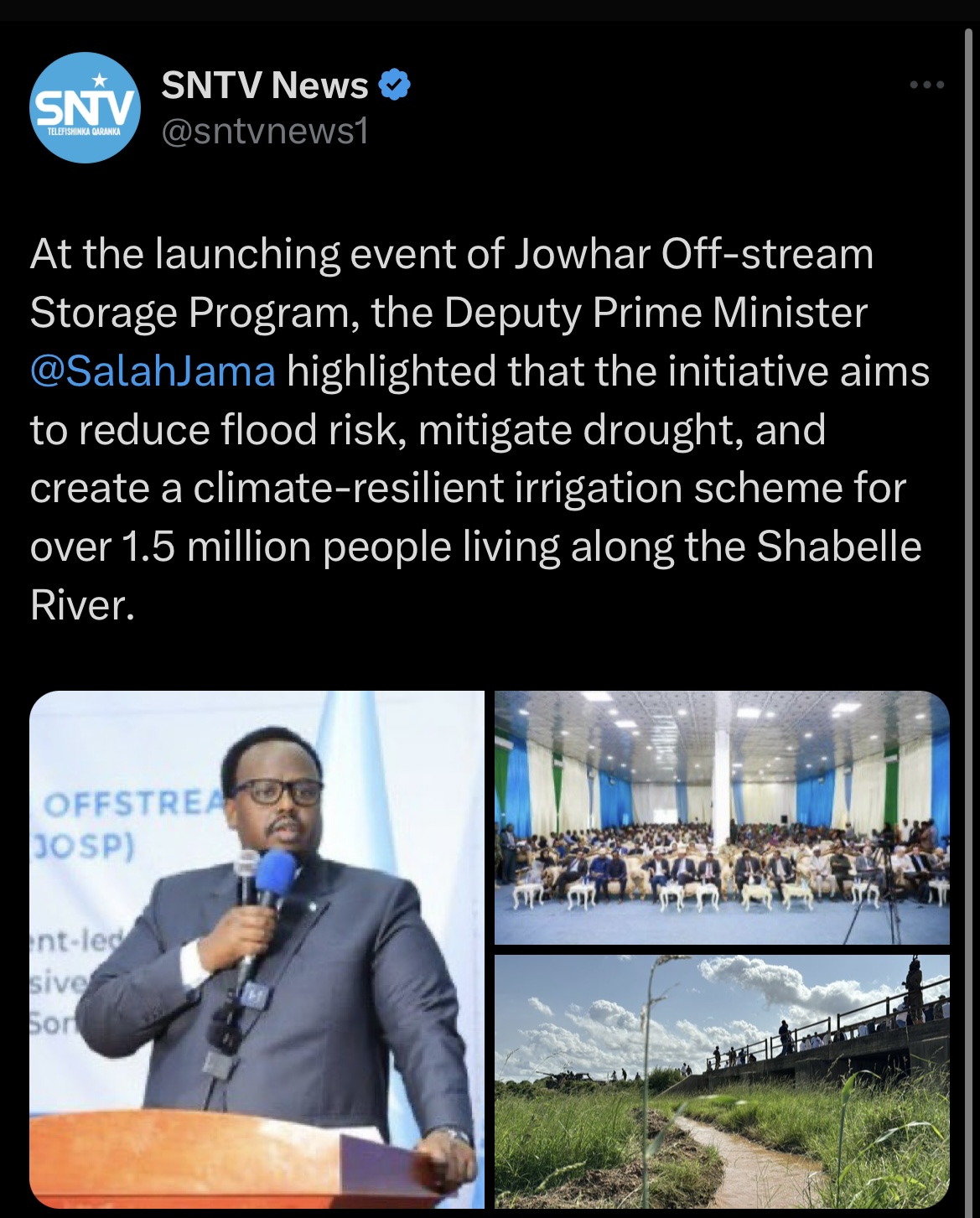This screenshot has height=1218, width=980.
Task: Open the @SalahJama mention link
Action: click(153, 371)
